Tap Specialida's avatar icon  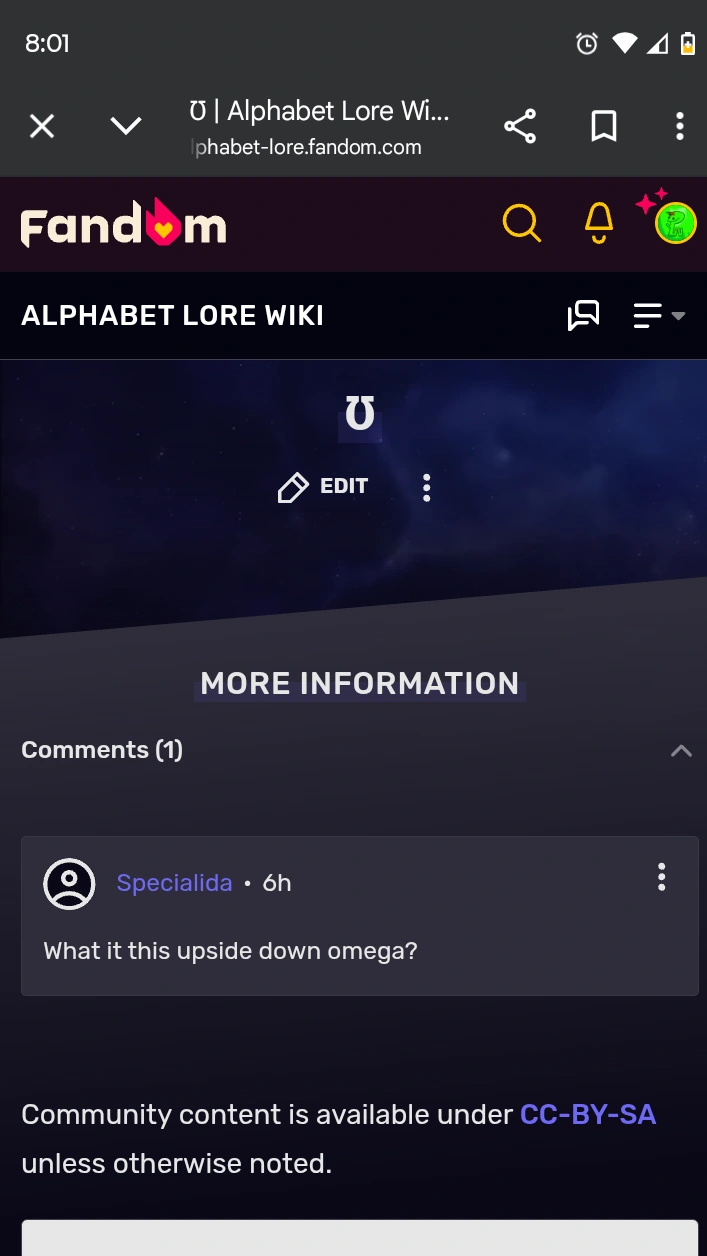[69, 884]
